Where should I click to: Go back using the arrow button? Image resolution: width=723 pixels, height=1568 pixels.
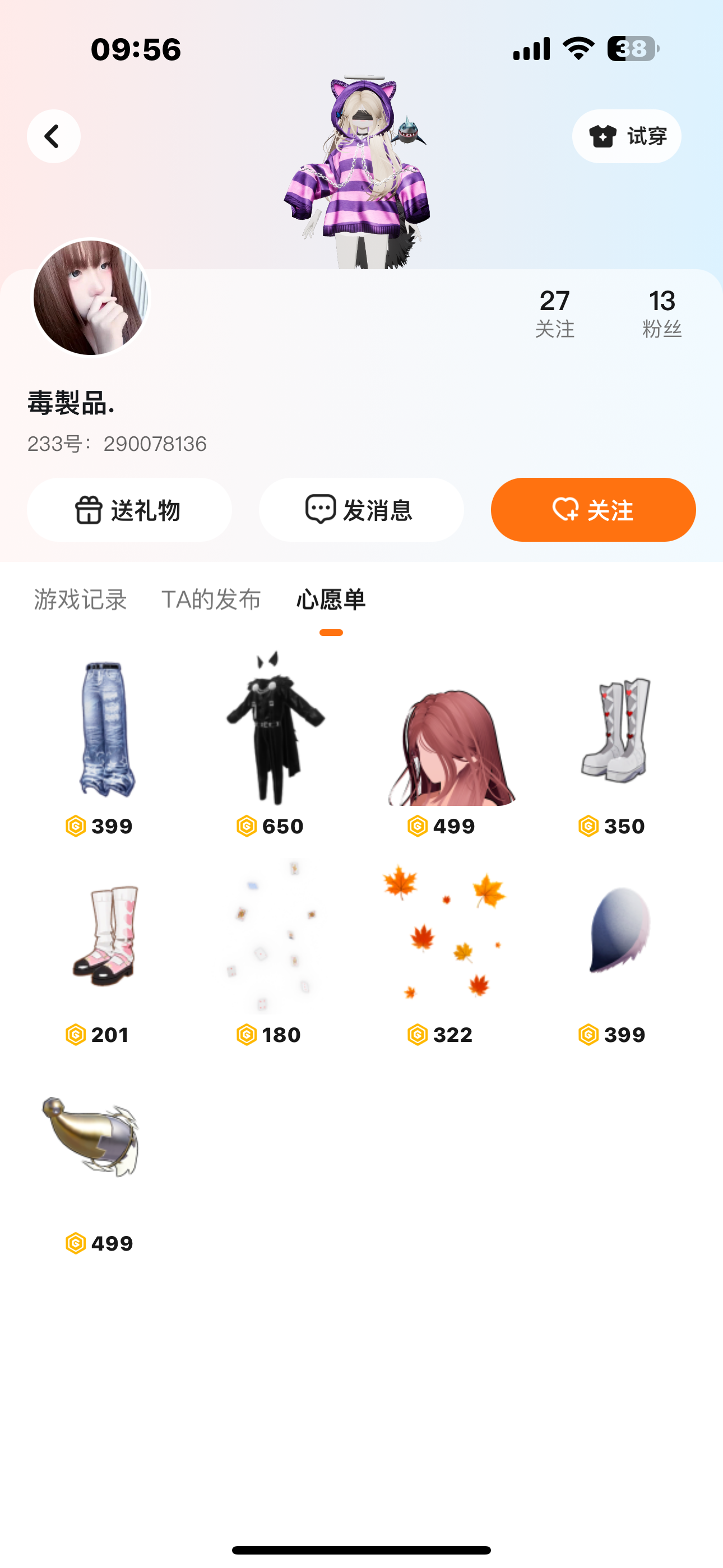[x=54, y=136]
